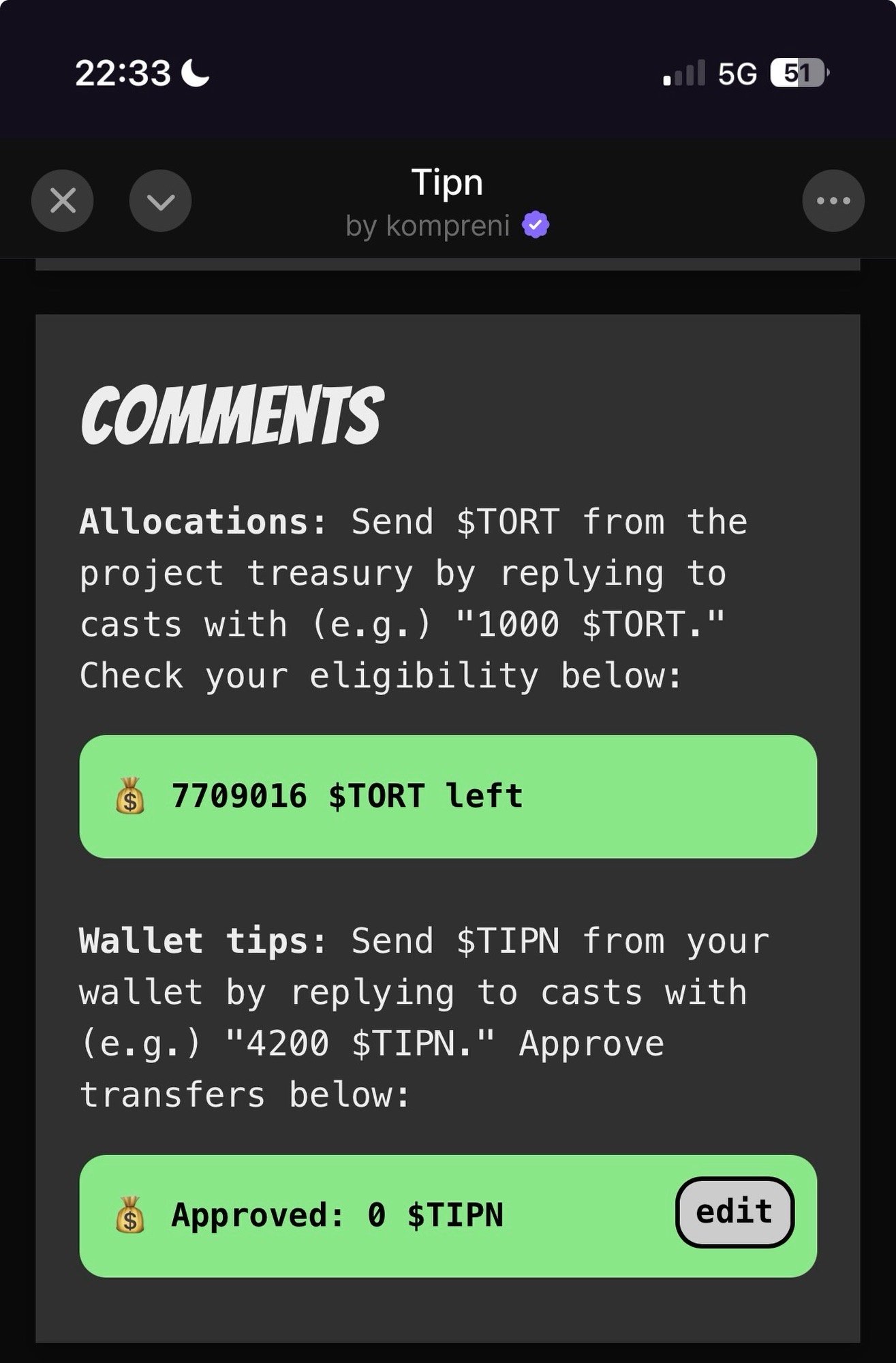
Task: Open the three-dot overflow menu
Action: pyautogui.click(x=833, y=201)
